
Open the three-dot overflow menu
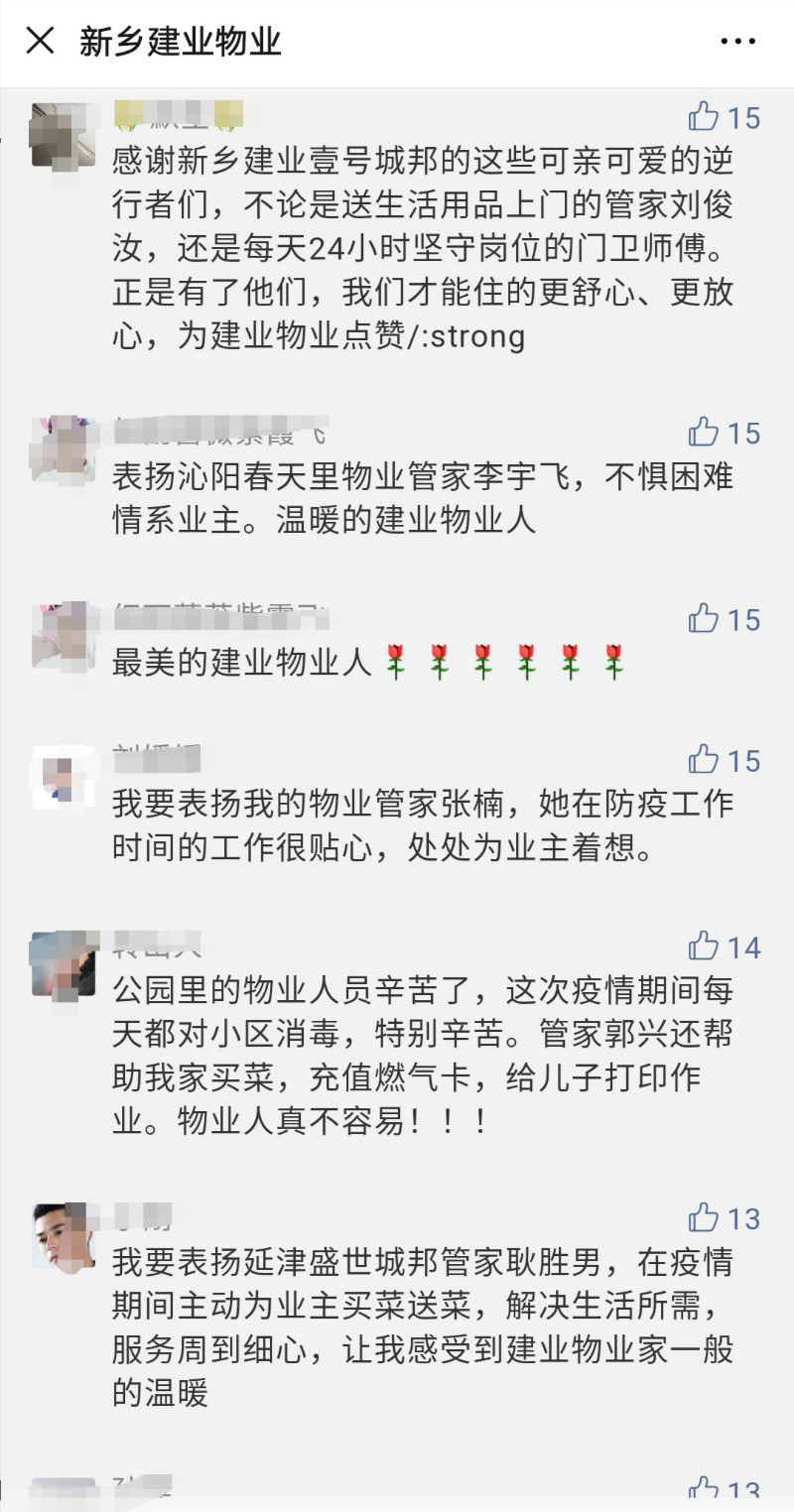point(737,42)
